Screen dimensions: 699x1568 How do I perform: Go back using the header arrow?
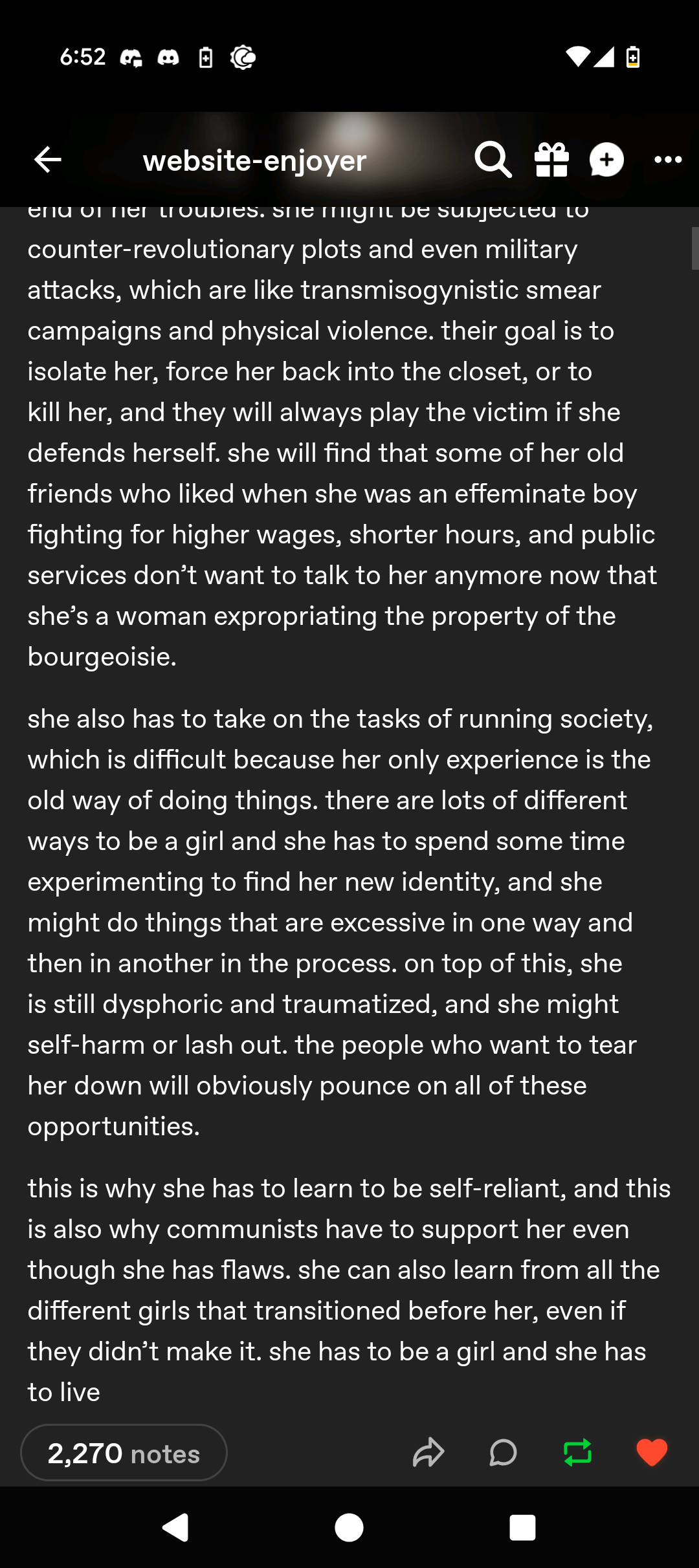click(48, 160)
